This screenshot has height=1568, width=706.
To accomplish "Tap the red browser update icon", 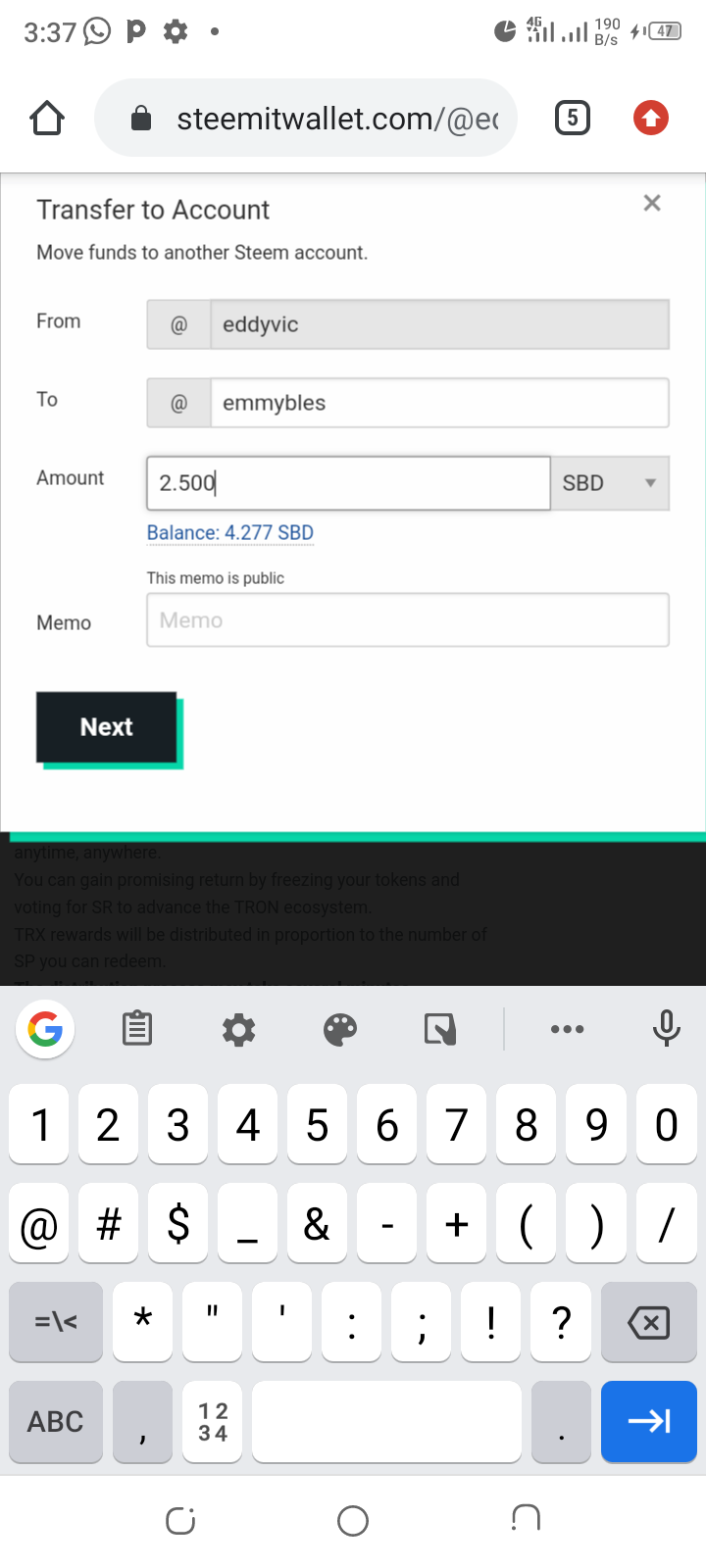I will 650,119.
